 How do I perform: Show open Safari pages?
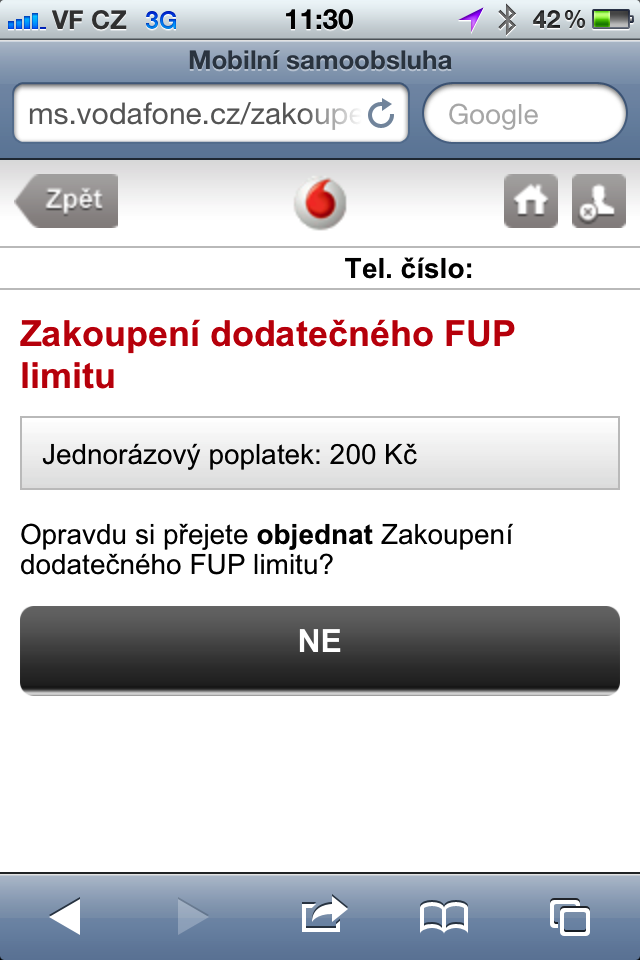tap(570, 916)
